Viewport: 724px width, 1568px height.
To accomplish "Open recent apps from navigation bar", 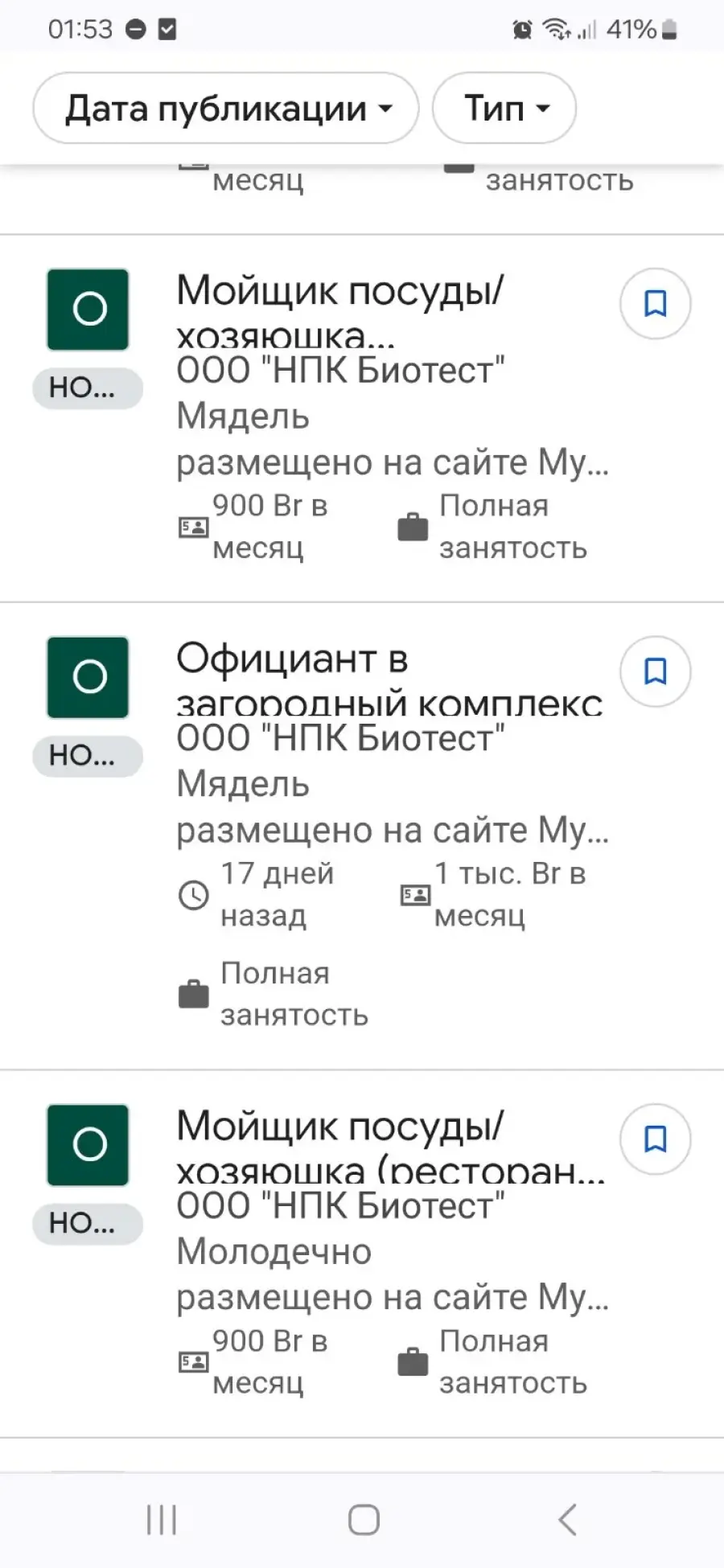I will coord(162,1520).
